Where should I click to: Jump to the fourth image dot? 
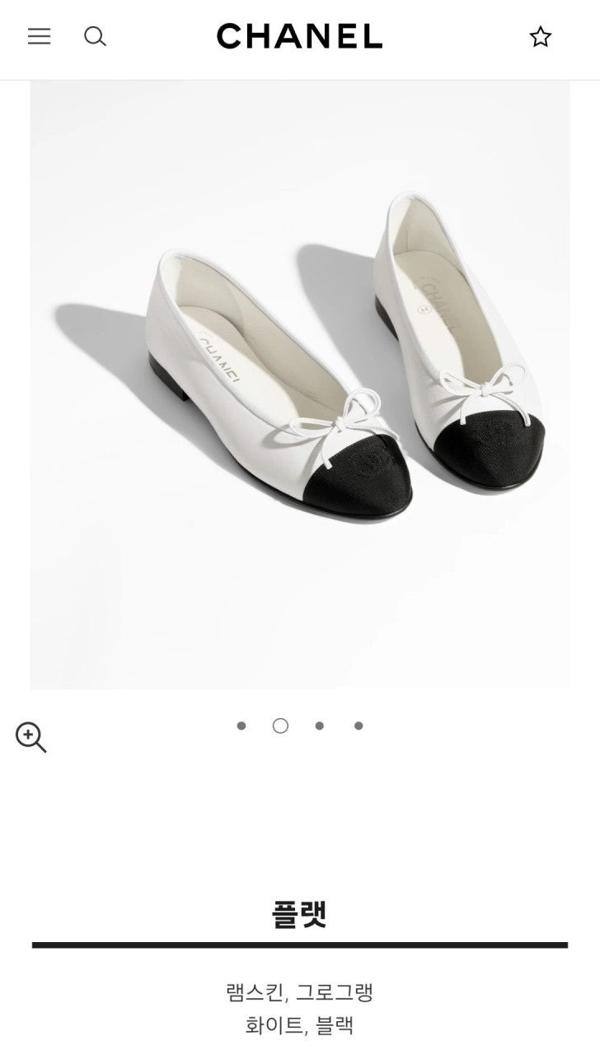click(358, 726)
